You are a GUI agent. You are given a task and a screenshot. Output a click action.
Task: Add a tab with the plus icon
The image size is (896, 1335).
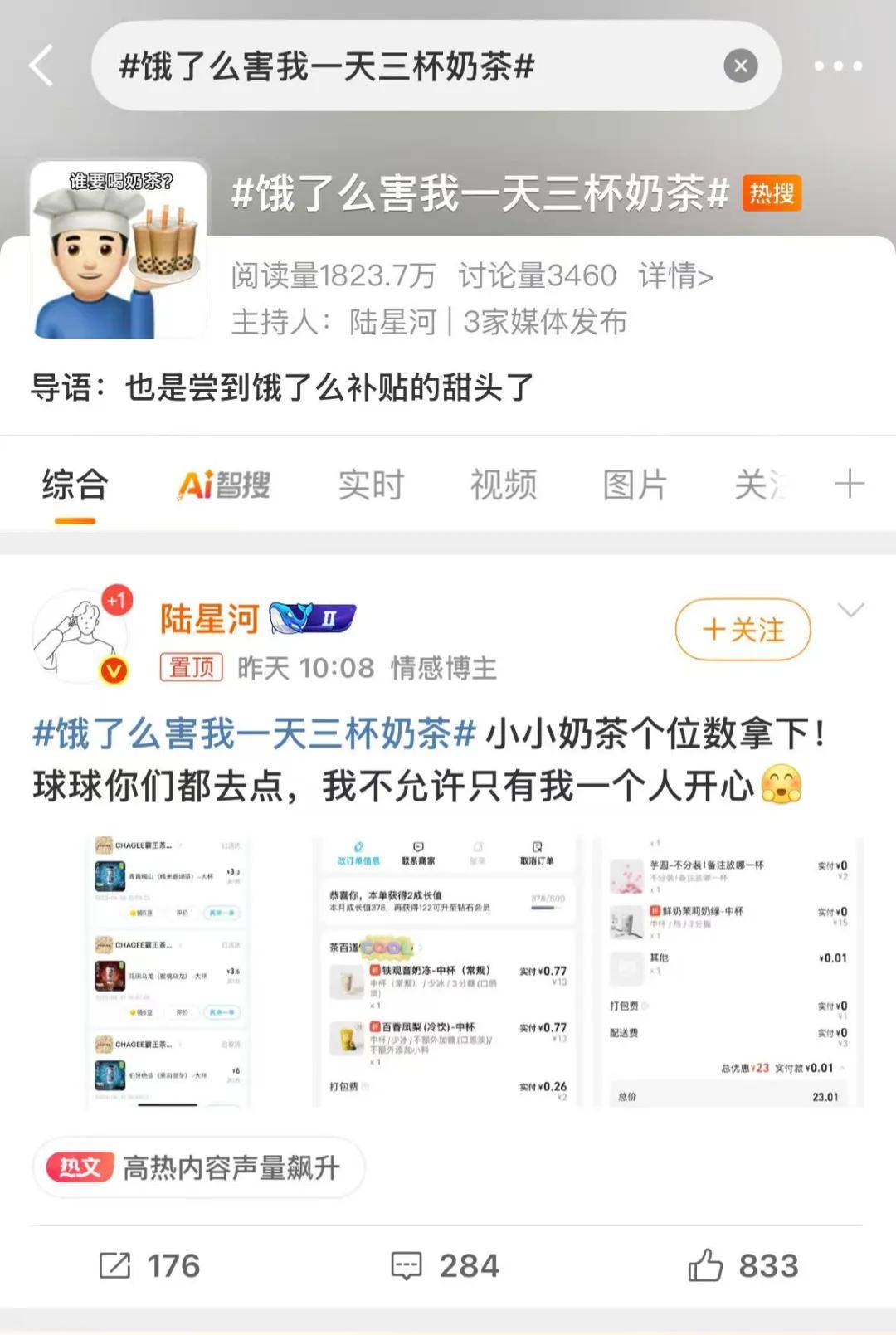[x=849, y=484]
